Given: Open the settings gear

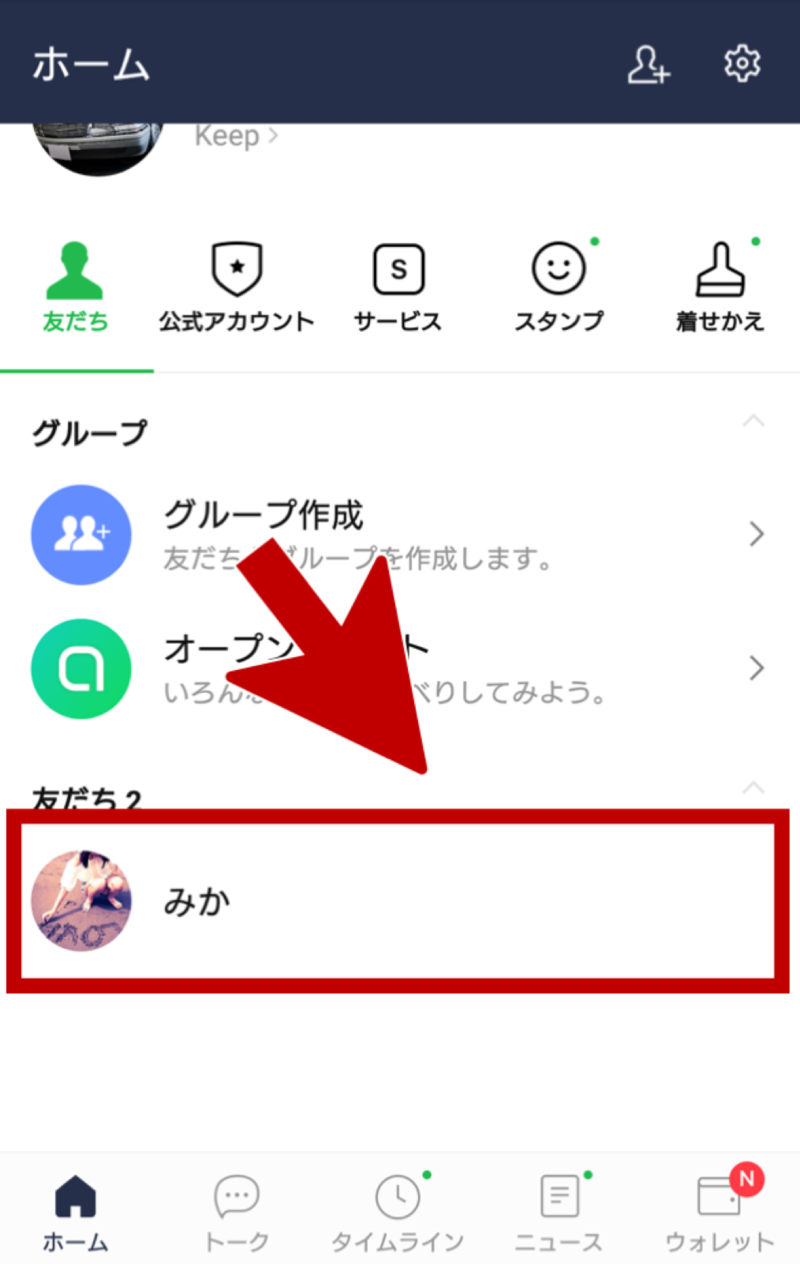Looking at the screenshot, I should pos(741,64).
